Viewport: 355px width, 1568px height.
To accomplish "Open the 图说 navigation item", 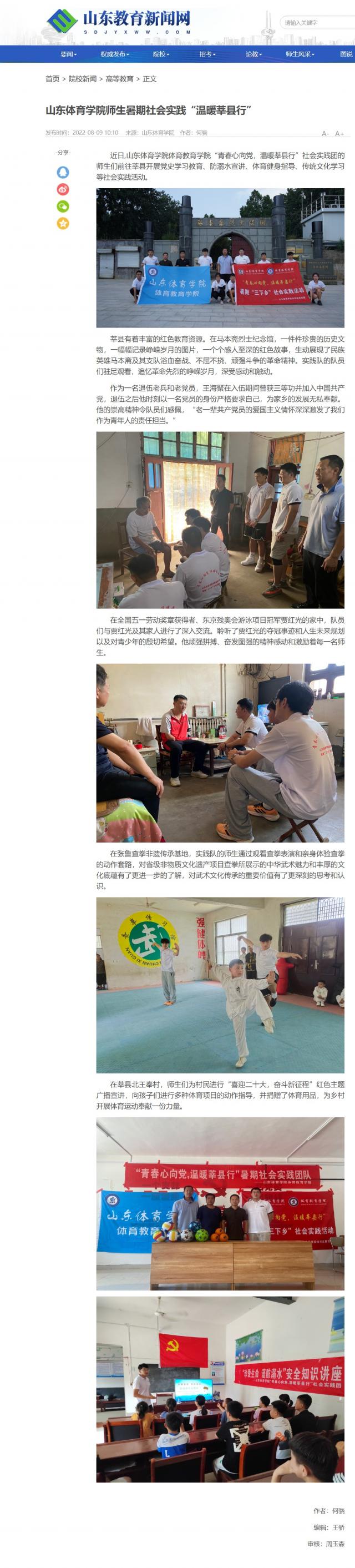I will pos(346,54).
